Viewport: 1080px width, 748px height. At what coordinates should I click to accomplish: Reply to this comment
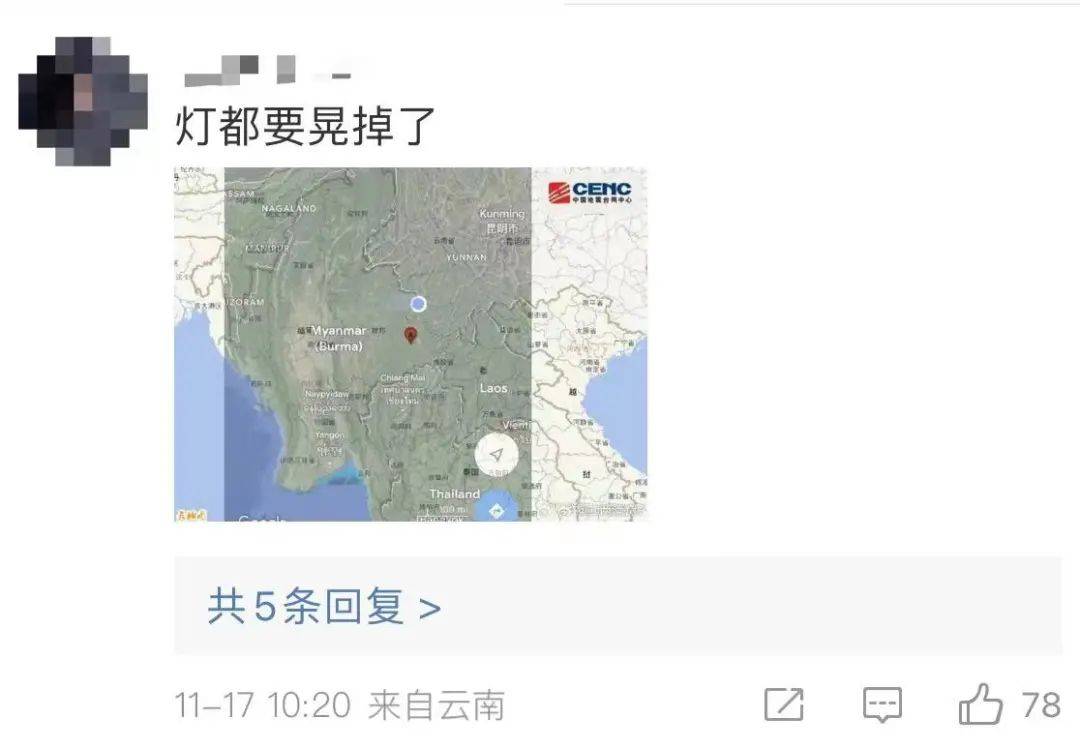(882, 705)
